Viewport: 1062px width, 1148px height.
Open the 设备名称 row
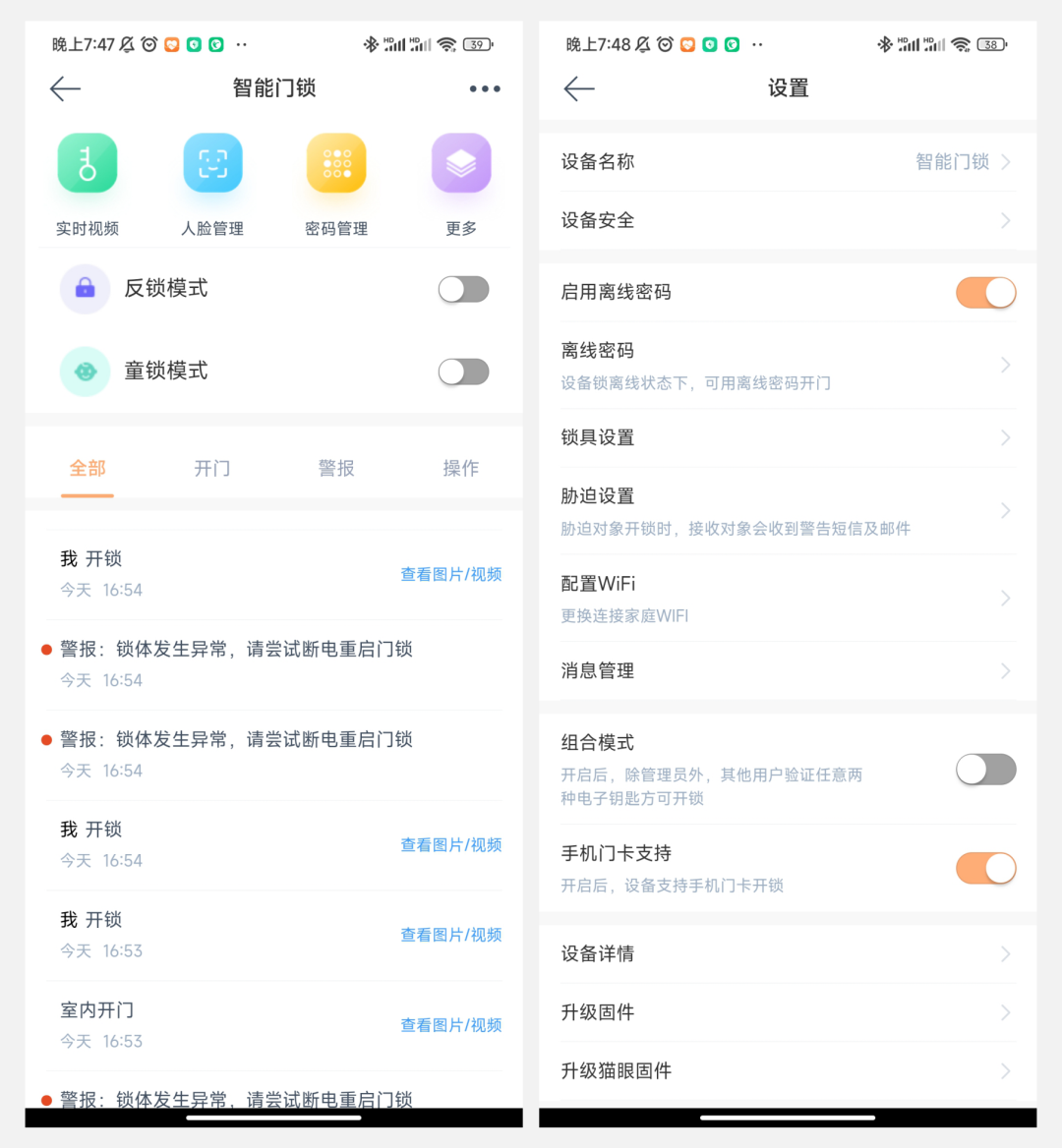click(787, 162)
